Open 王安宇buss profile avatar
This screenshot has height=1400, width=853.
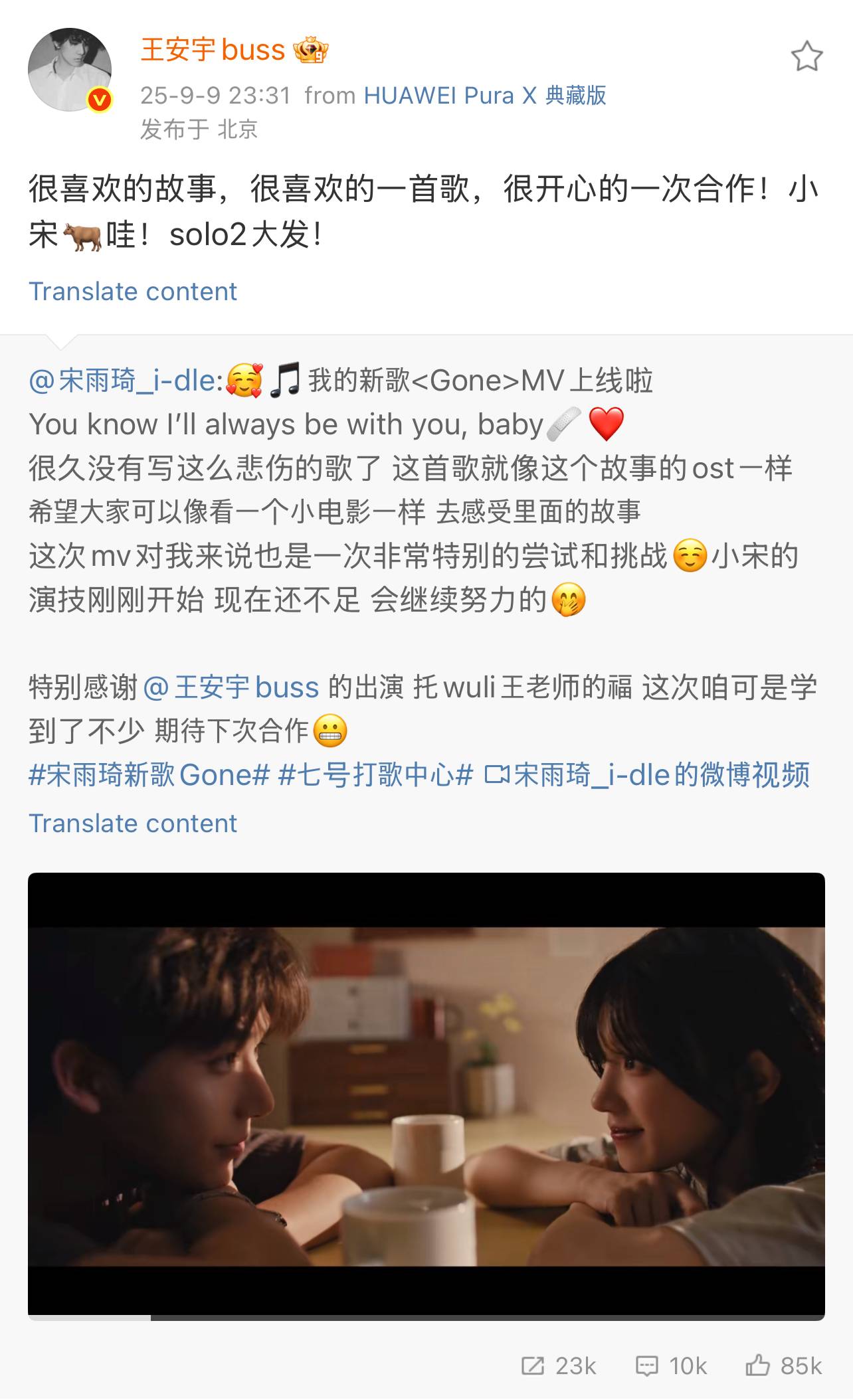(x=70, y=70)
